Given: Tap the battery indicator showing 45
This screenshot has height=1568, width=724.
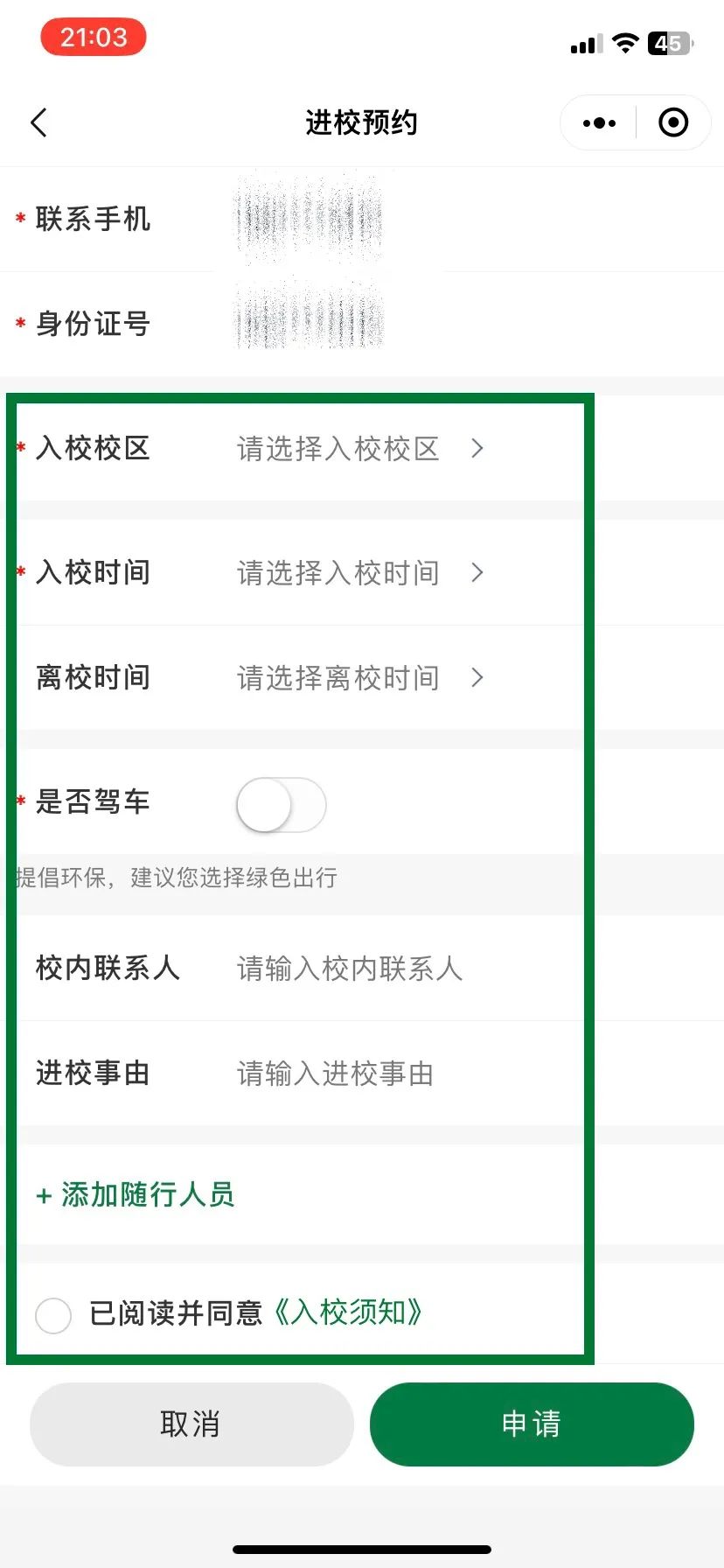Looking at the screenshot, I should (669, 42).
